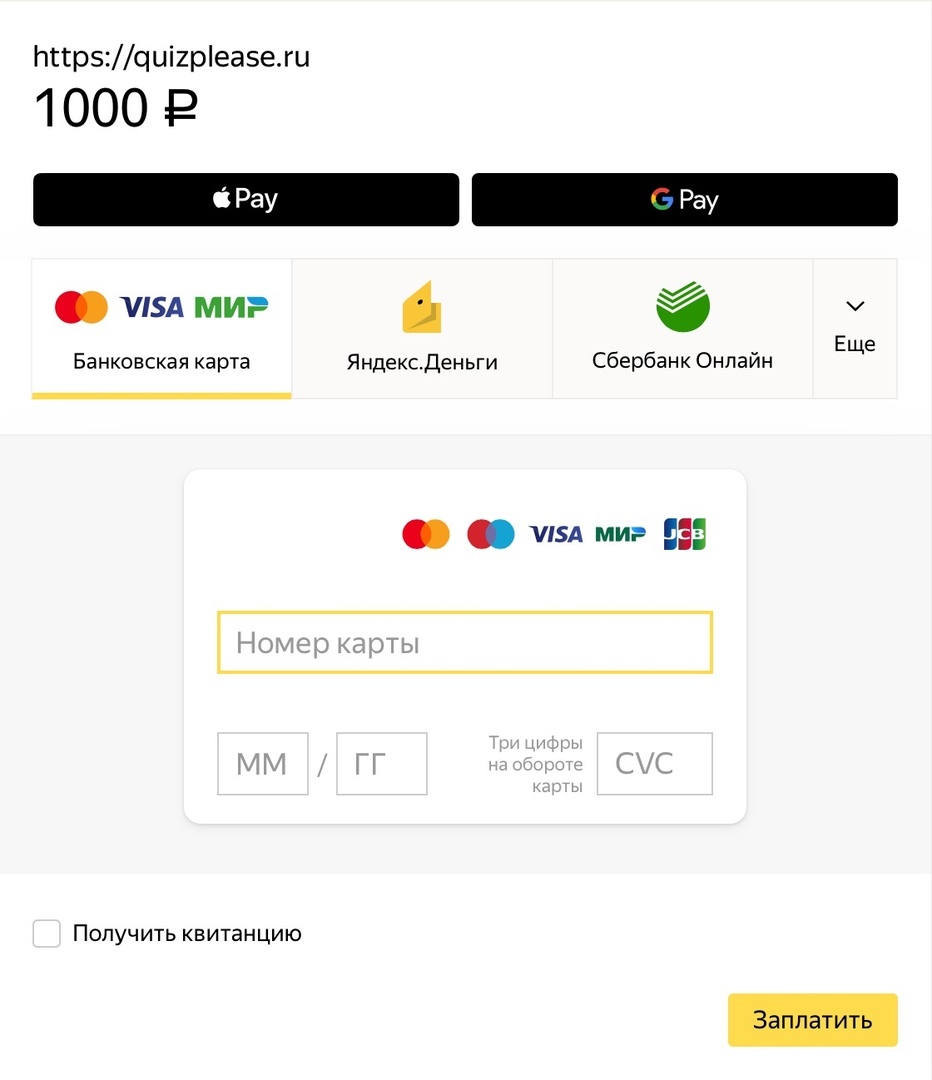The image size is (932, 1080).
Task: Choose Сбербанк Онлайн payment method
Action: [682, 330]
